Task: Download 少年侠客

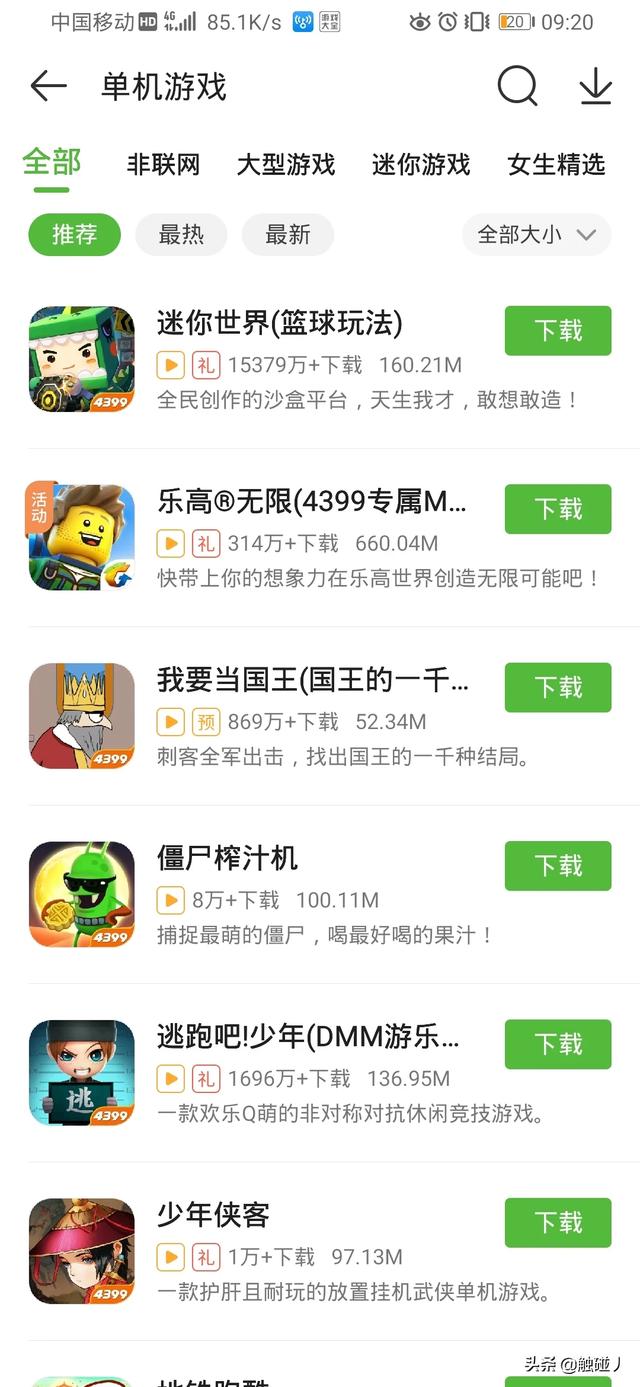Action: tap(557, 1222)
